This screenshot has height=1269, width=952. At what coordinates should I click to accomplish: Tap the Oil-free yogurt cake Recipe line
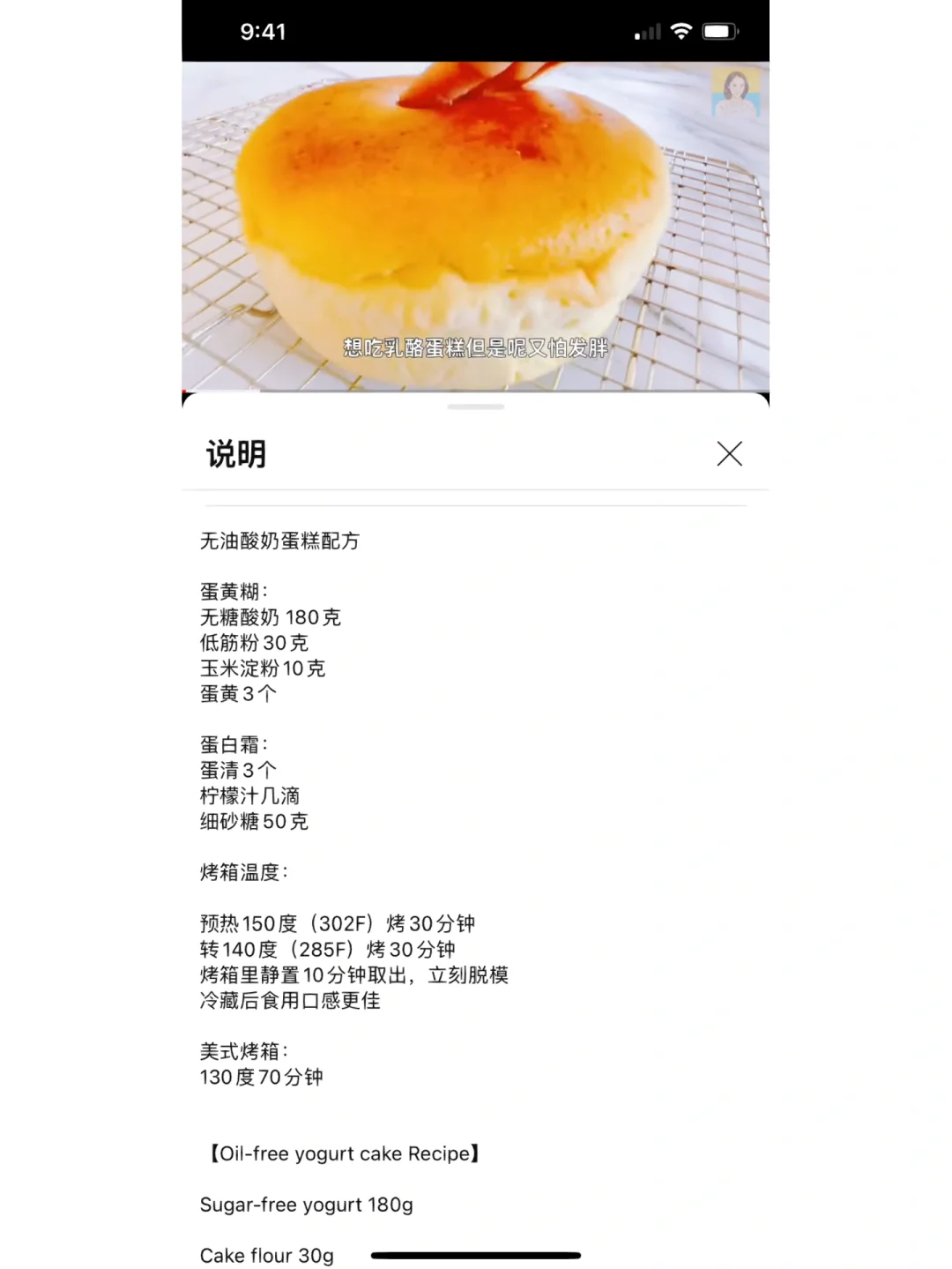pyautogui.click(x=342, y=1153)
